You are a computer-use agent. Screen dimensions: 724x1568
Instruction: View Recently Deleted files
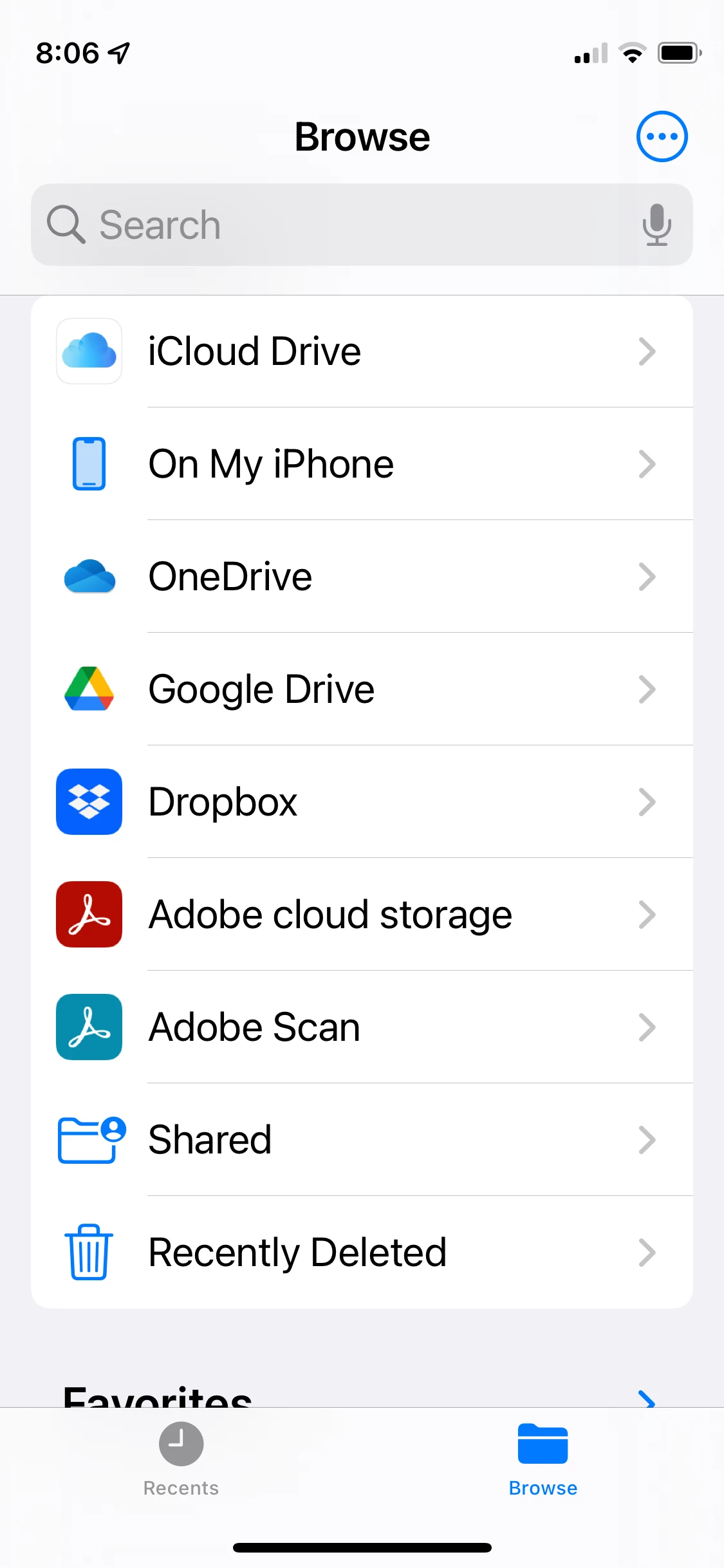coord(362,1253)
